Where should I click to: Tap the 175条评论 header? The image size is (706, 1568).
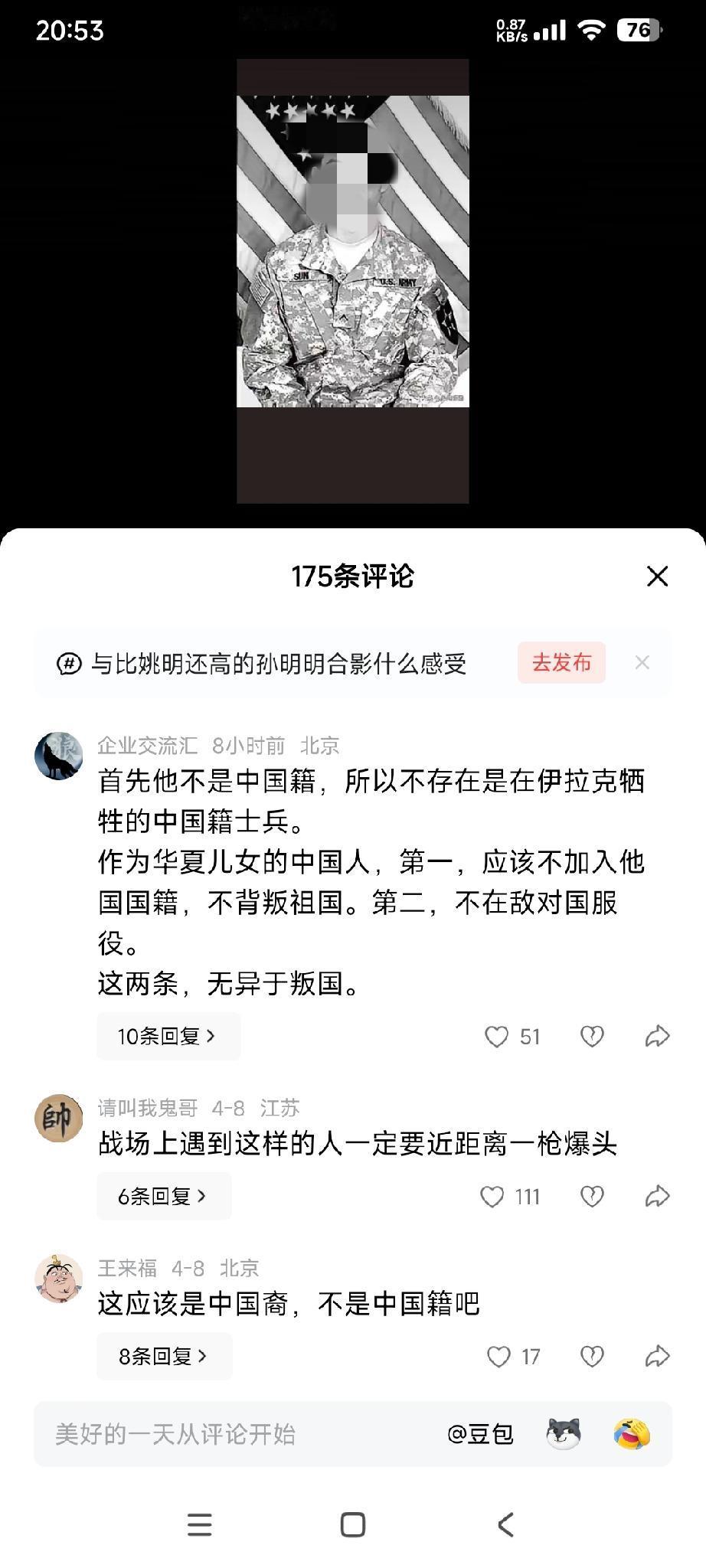pos(352,577)
